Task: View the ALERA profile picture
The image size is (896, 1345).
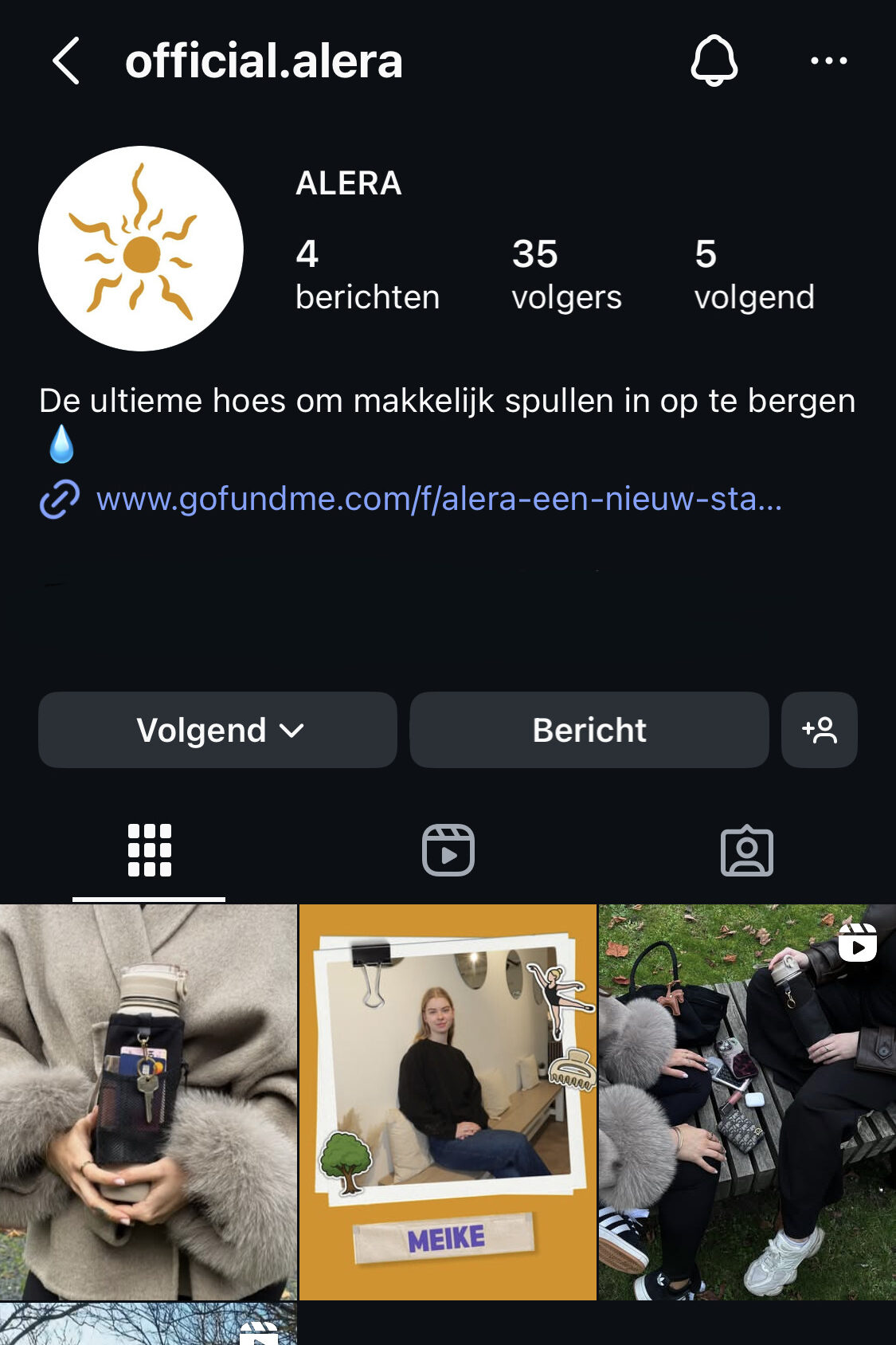Action: [141, 249]
